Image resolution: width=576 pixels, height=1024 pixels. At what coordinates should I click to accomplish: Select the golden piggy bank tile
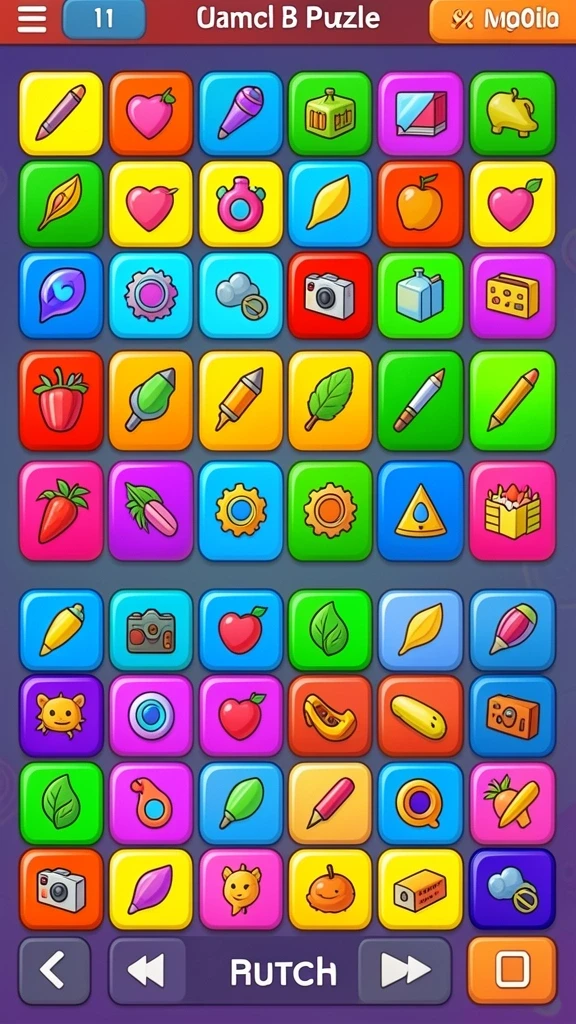[x=512, y=114]
